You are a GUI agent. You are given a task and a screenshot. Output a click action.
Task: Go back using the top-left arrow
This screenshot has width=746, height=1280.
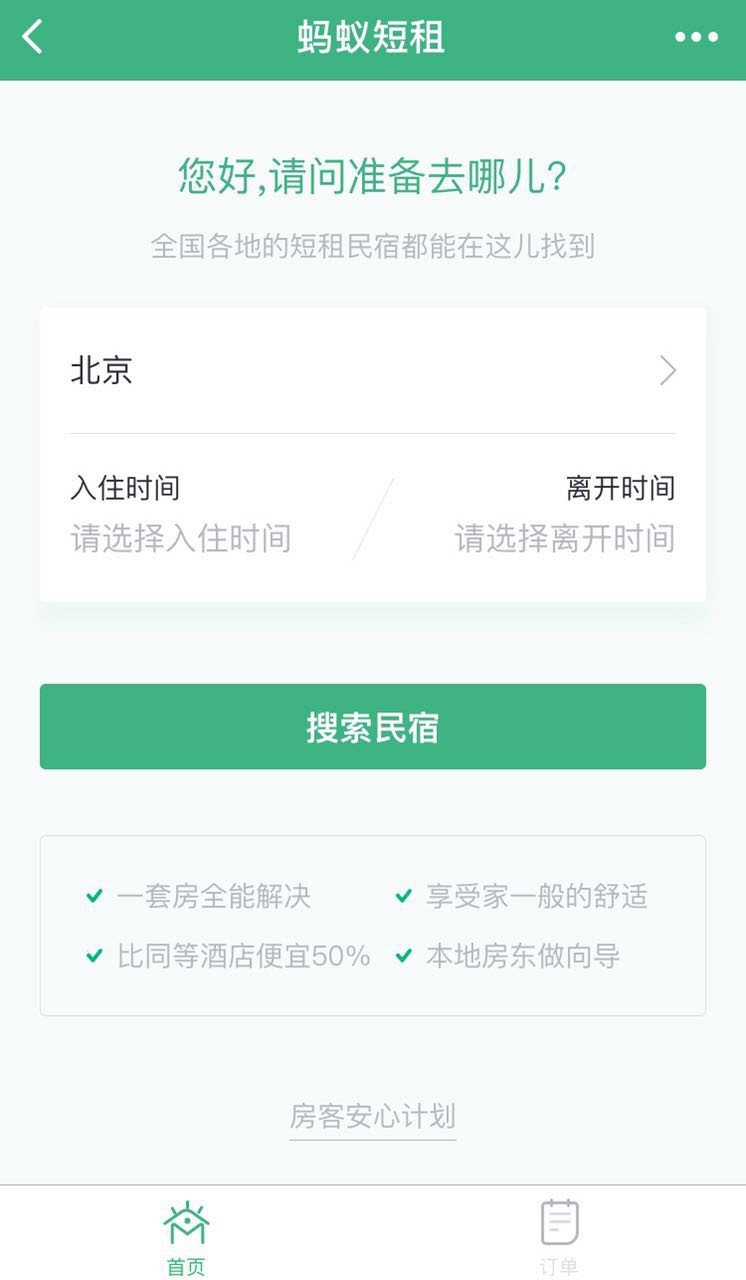(33, 38)
